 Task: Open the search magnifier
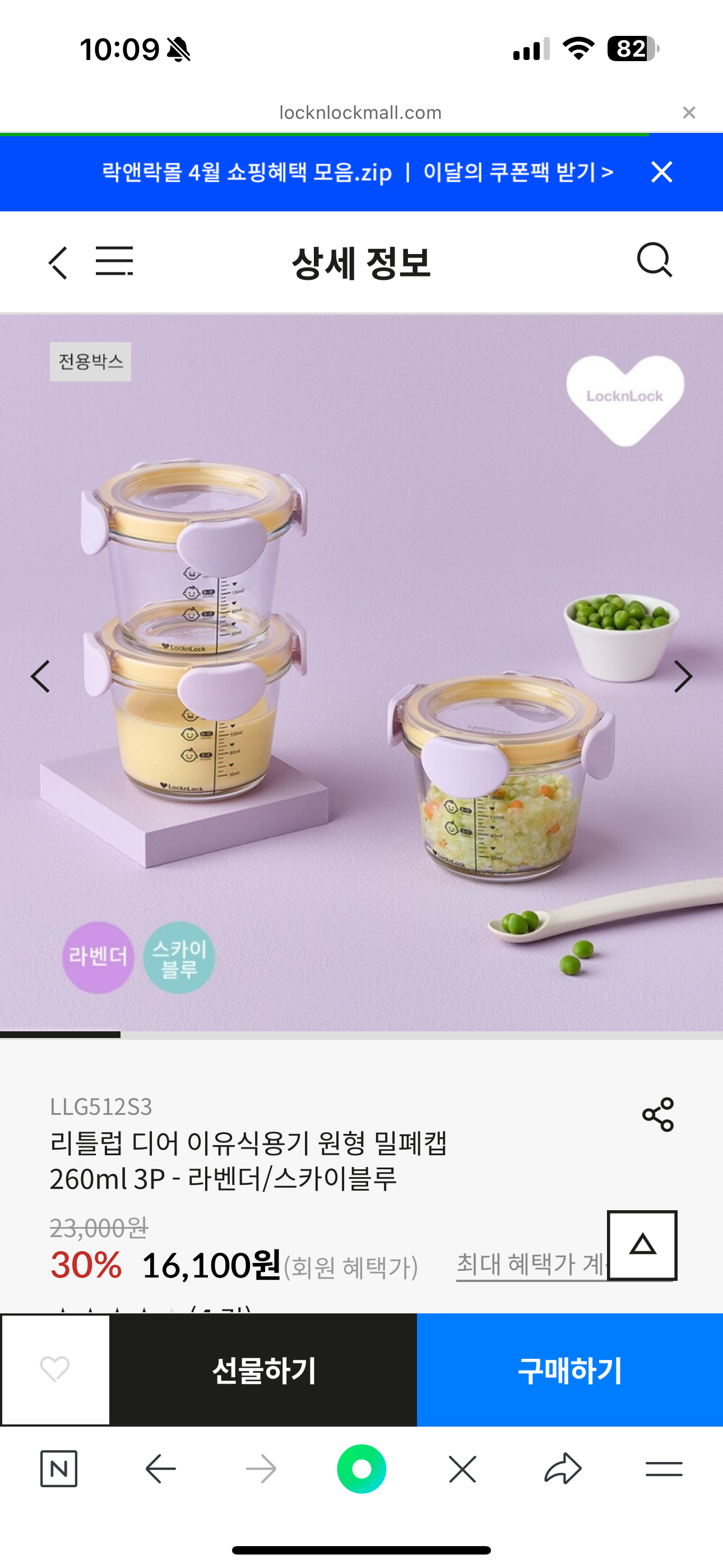coord(654,261)
